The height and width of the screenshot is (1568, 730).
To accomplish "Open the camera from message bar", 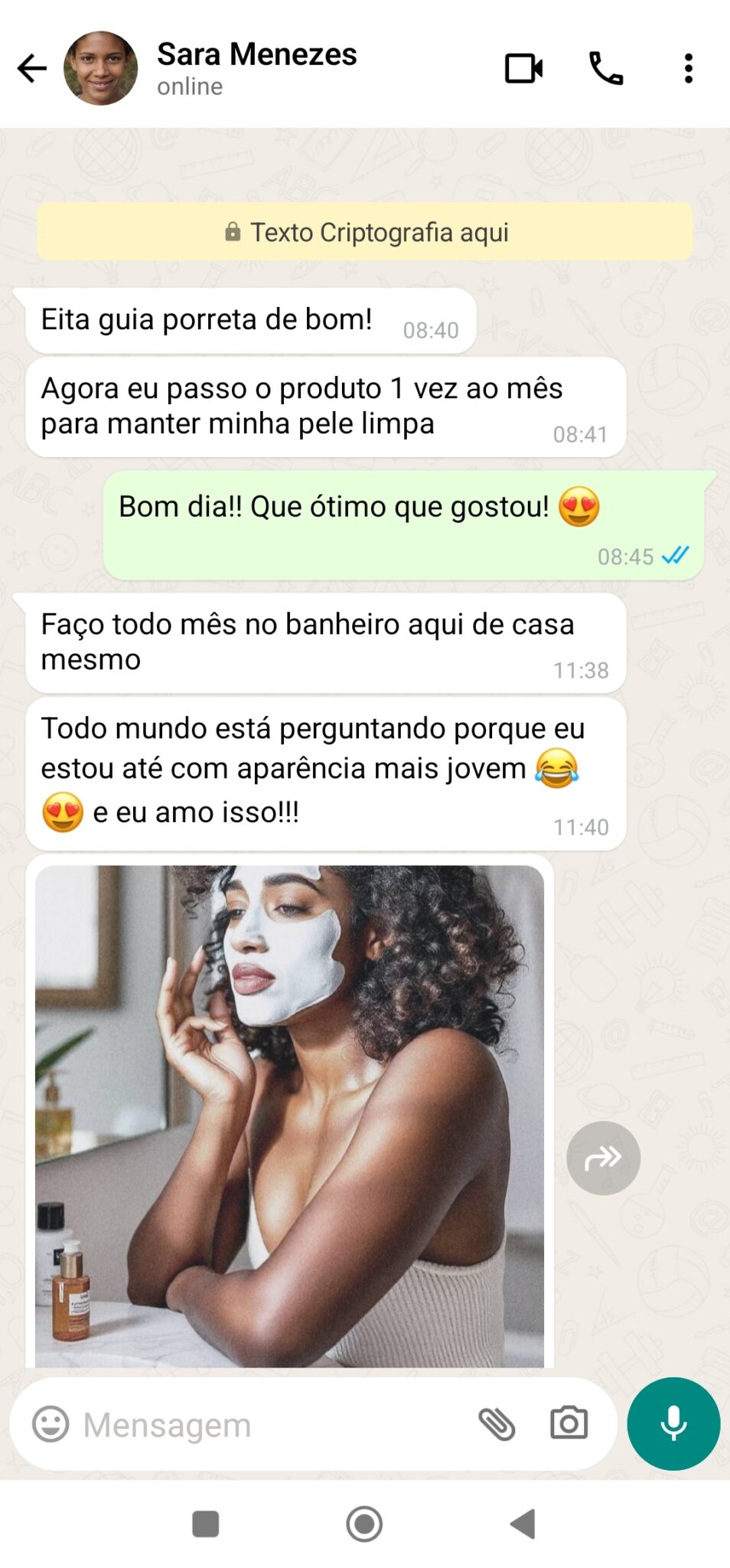I will [x=569, y=1423].
